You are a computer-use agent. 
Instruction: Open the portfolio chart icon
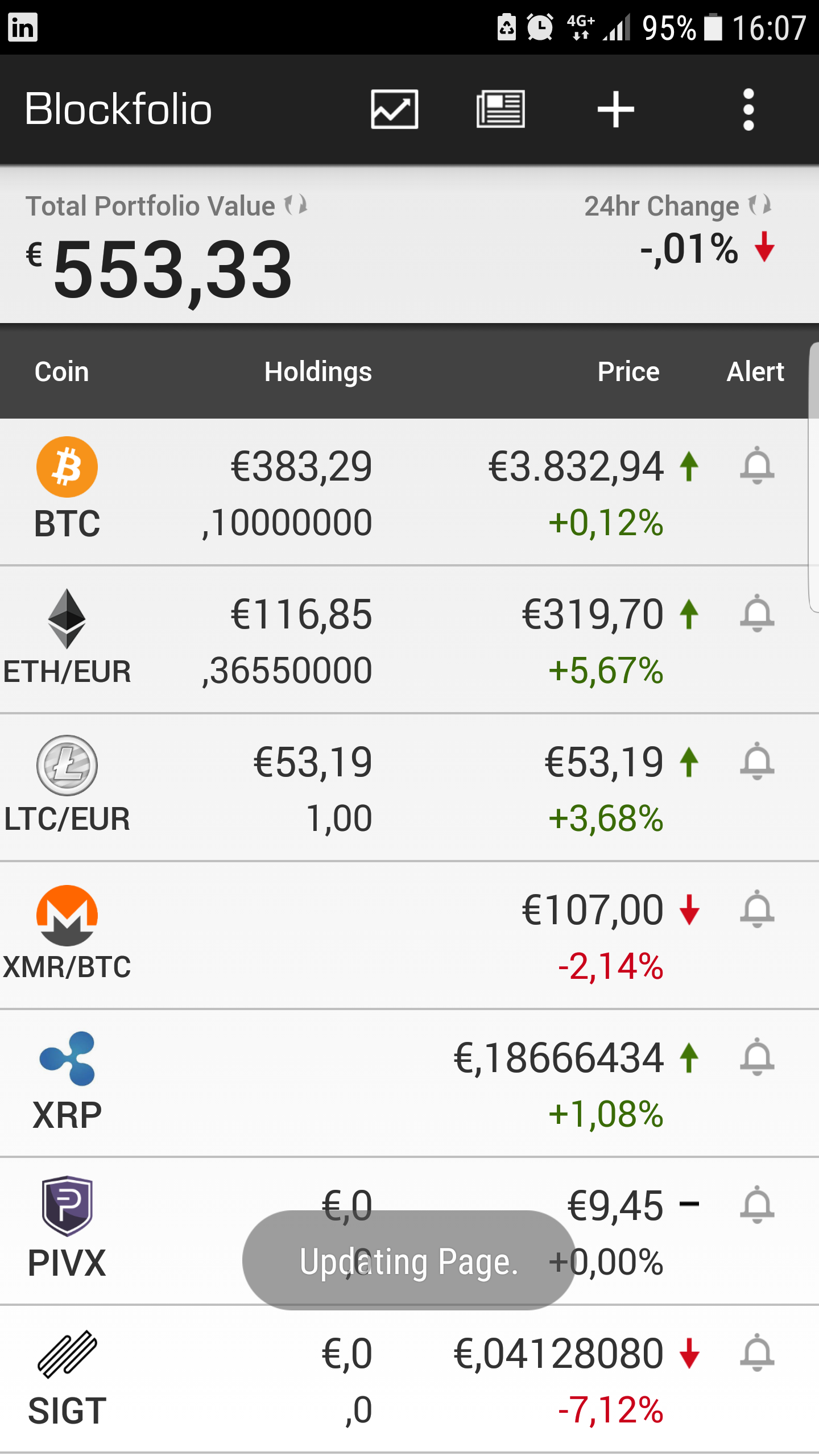(x=394, y=109)
